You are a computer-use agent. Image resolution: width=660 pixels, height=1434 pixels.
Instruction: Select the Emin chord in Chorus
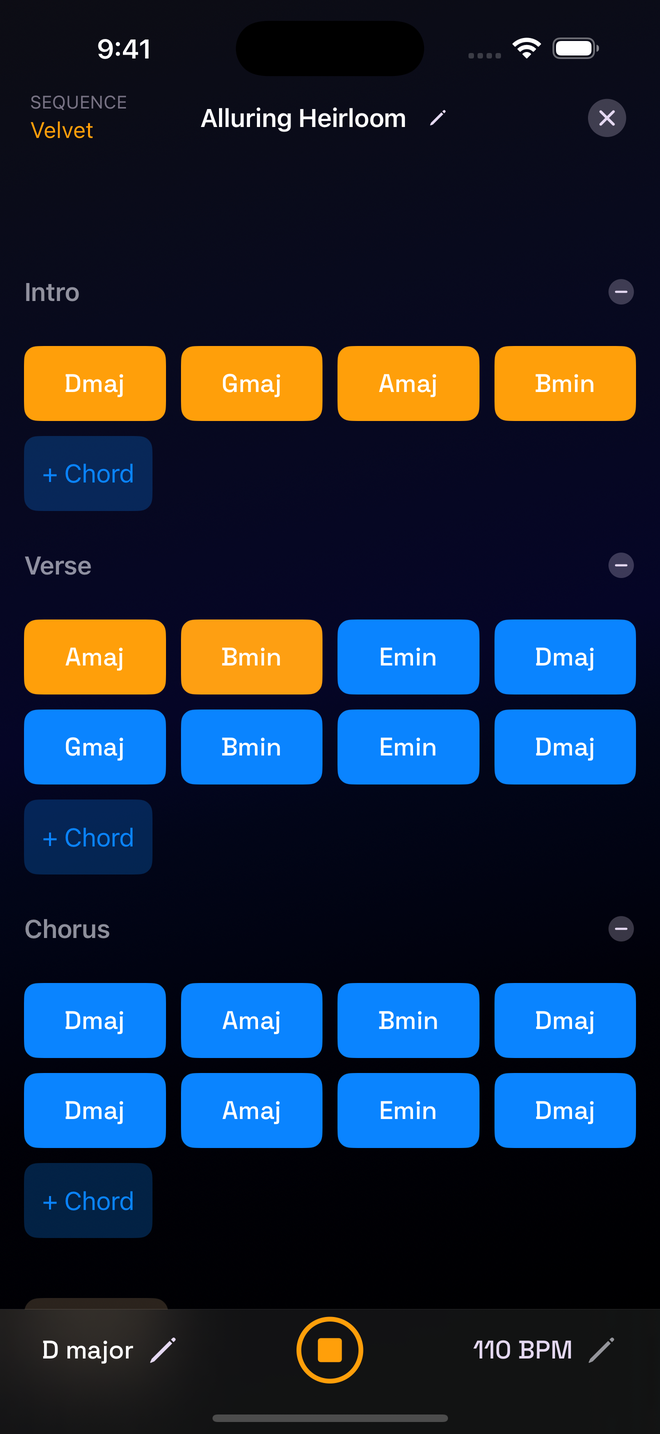point(408,1110)
